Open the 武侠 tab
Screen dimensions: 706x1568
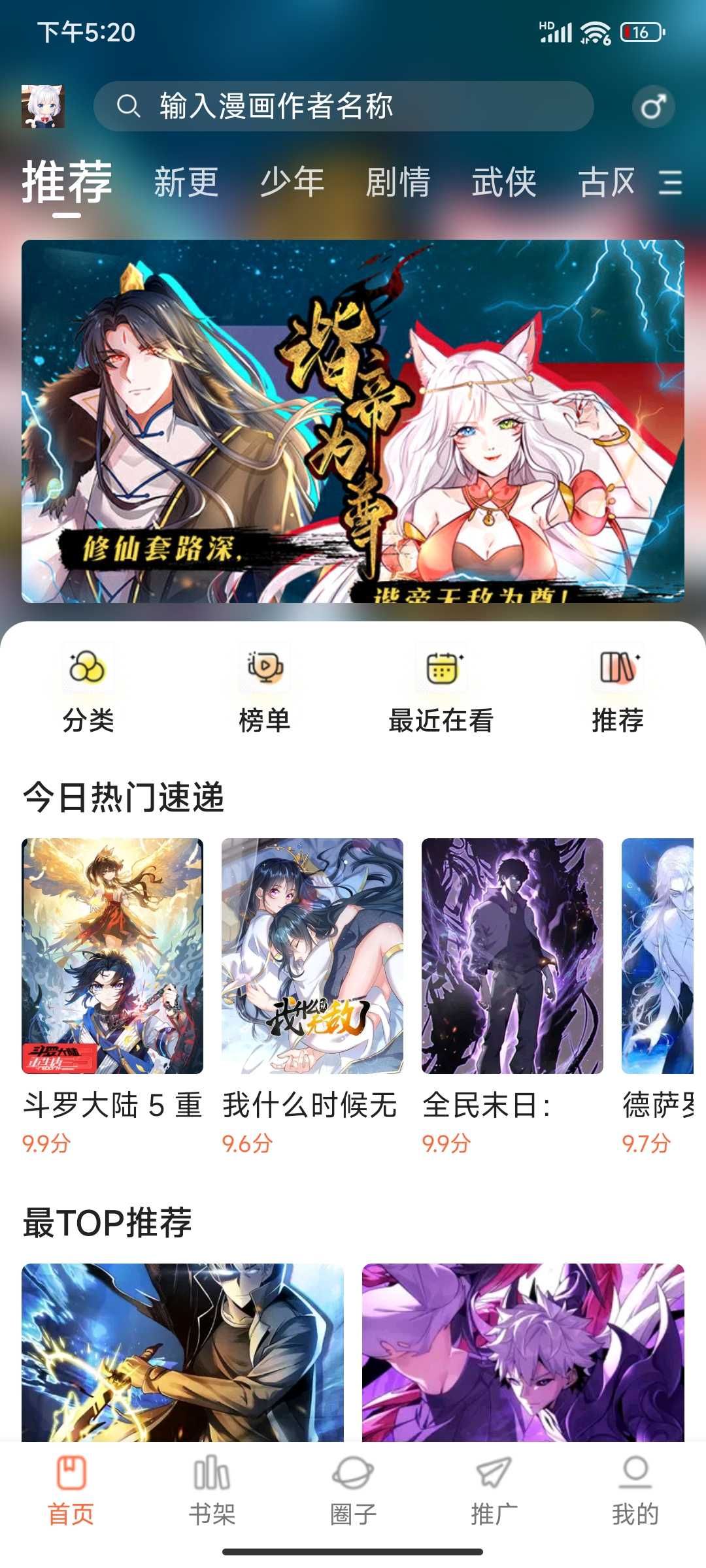504,182
